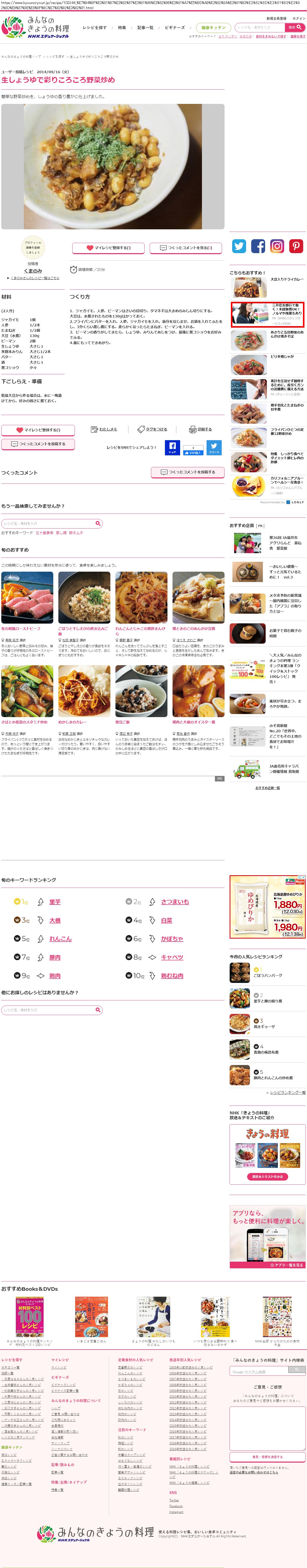Open the Pinterest icon beside the recipe
Screen dimensions: 307x1568
click(296, 246)
